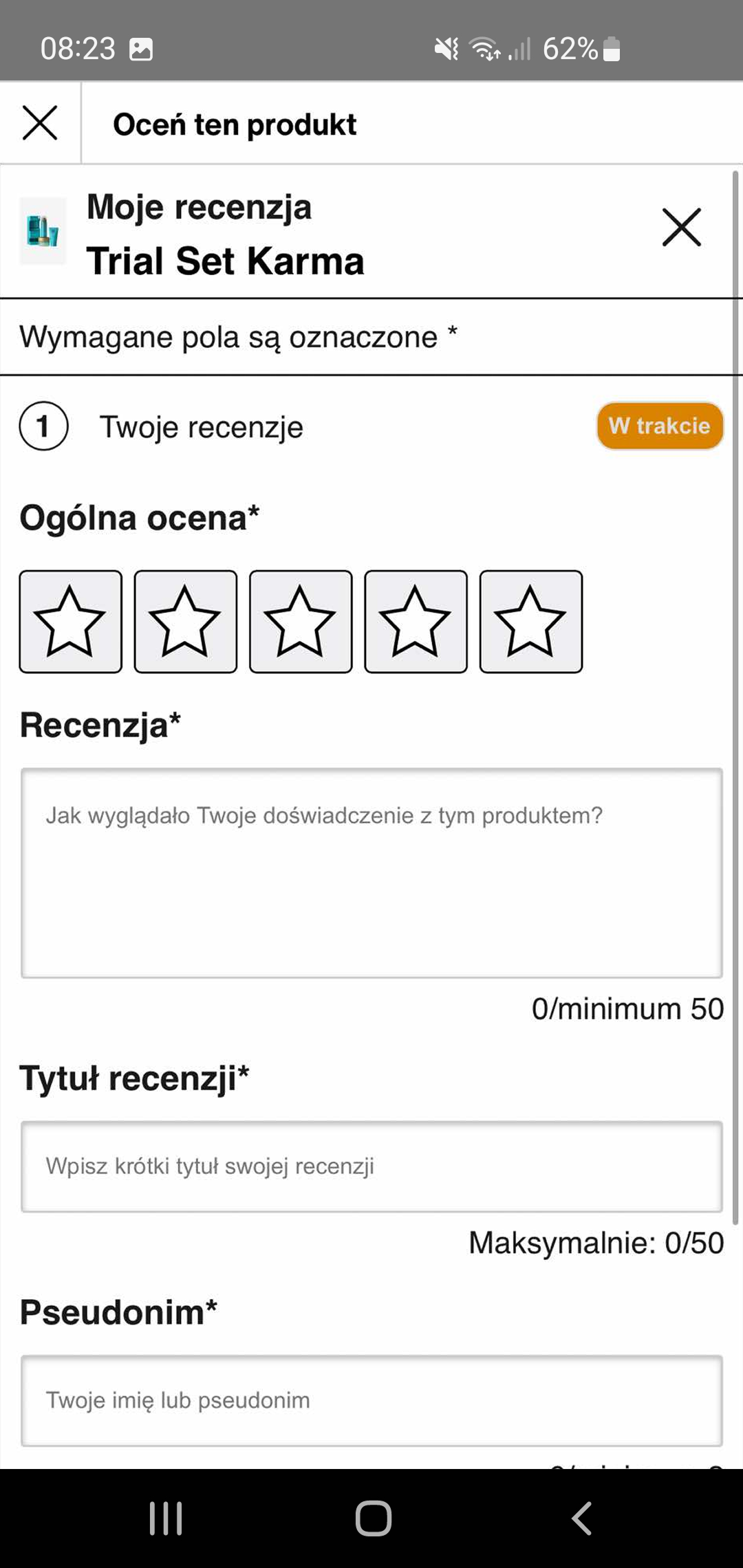Rate the product one star
Screen dimensions: 743x1568
tap(70, 621)
